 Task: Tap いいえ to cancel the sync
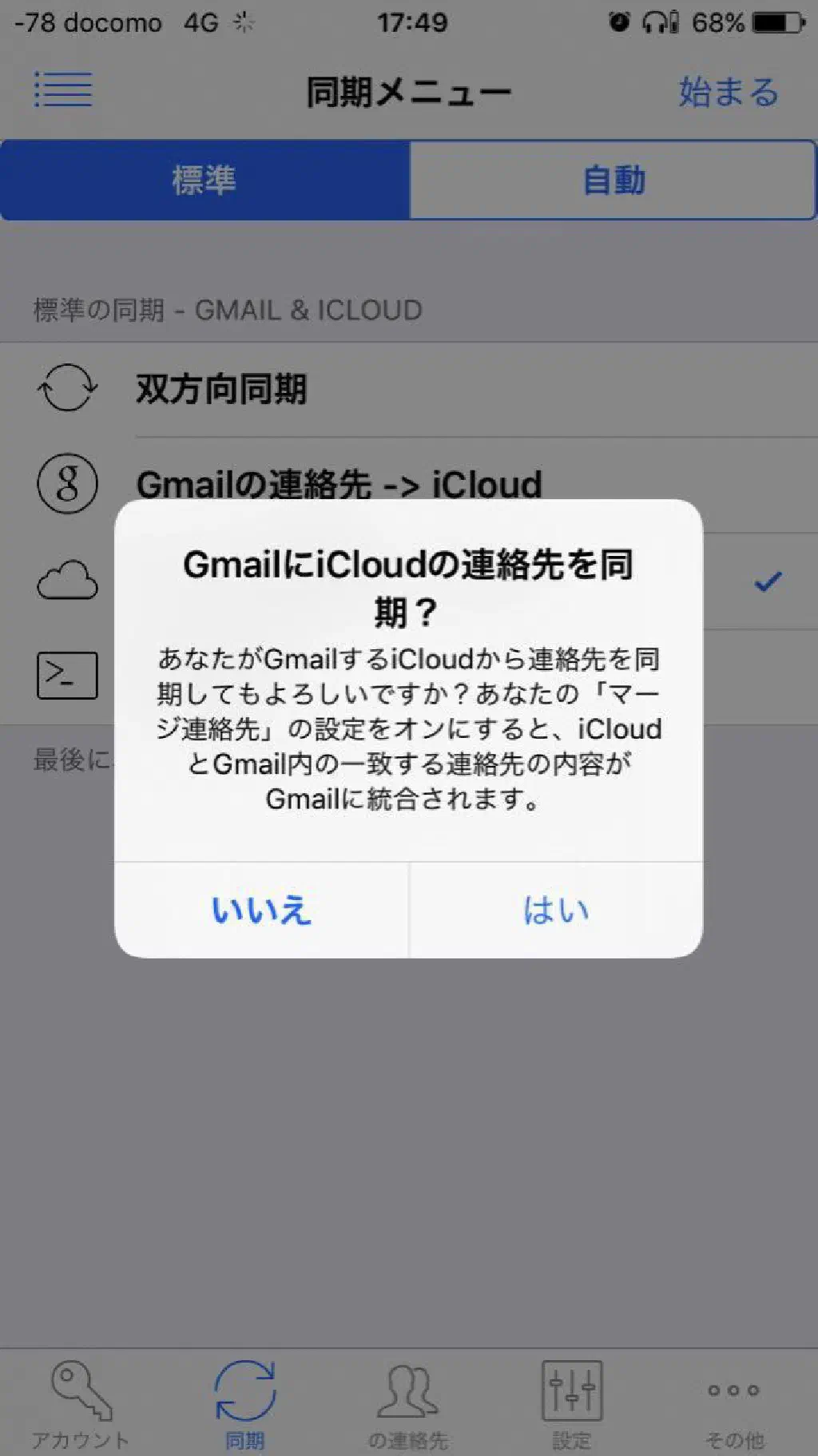coord(261,910)
